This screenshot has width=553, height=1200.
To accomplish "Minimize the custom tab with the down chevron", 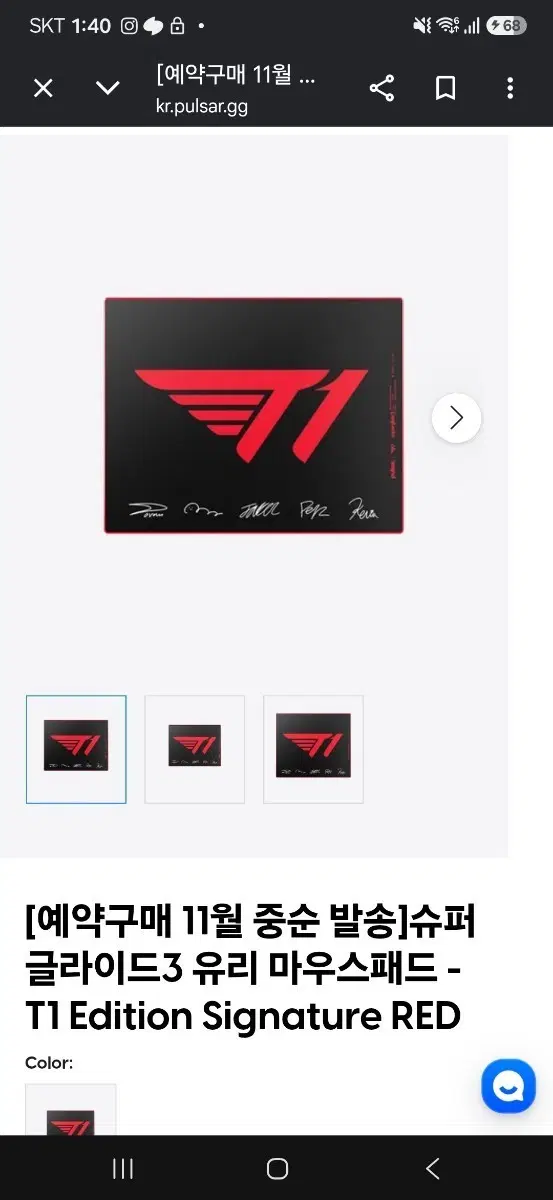I will pyautogui.click(x=107, y=88).
